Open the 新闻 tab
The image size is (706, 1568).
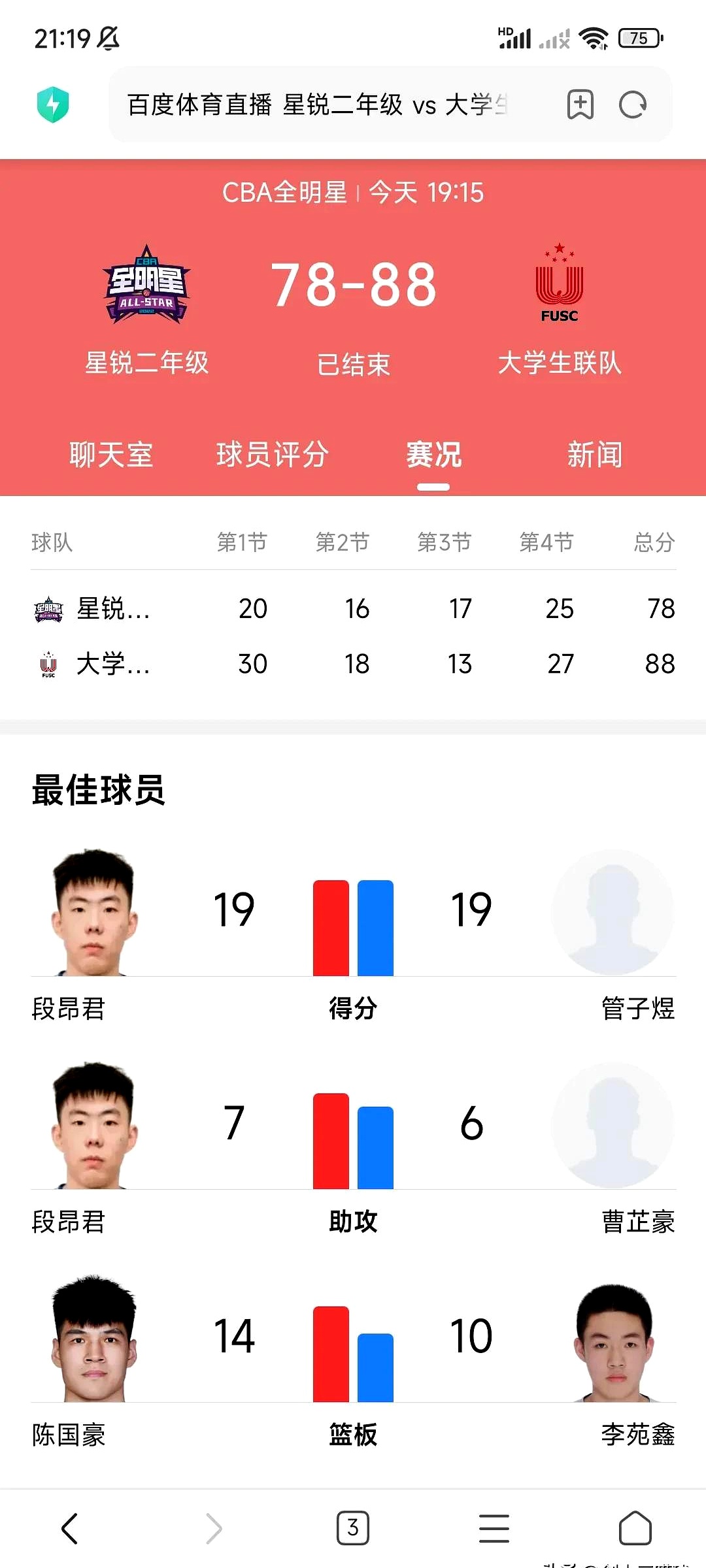coord(595,455)
